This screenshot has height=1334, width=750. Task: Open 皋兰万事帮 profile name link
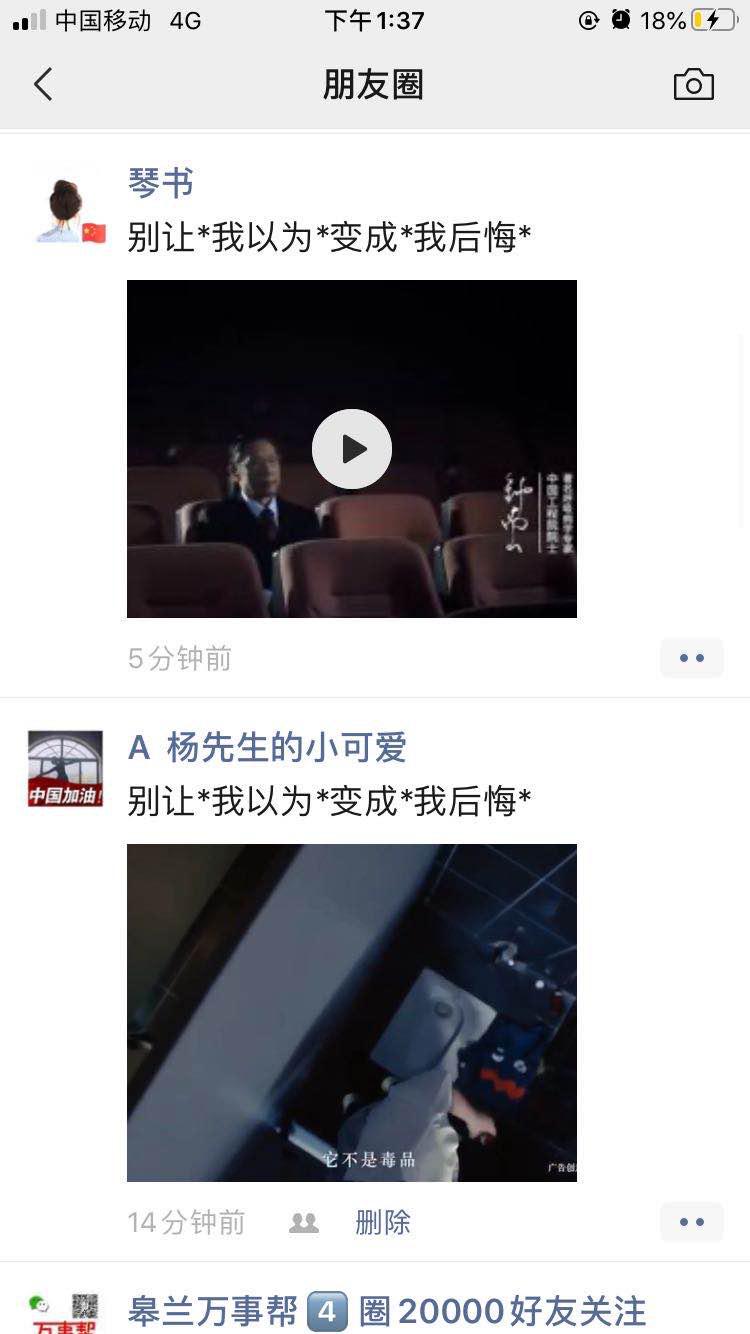[x=386, y=1310]
